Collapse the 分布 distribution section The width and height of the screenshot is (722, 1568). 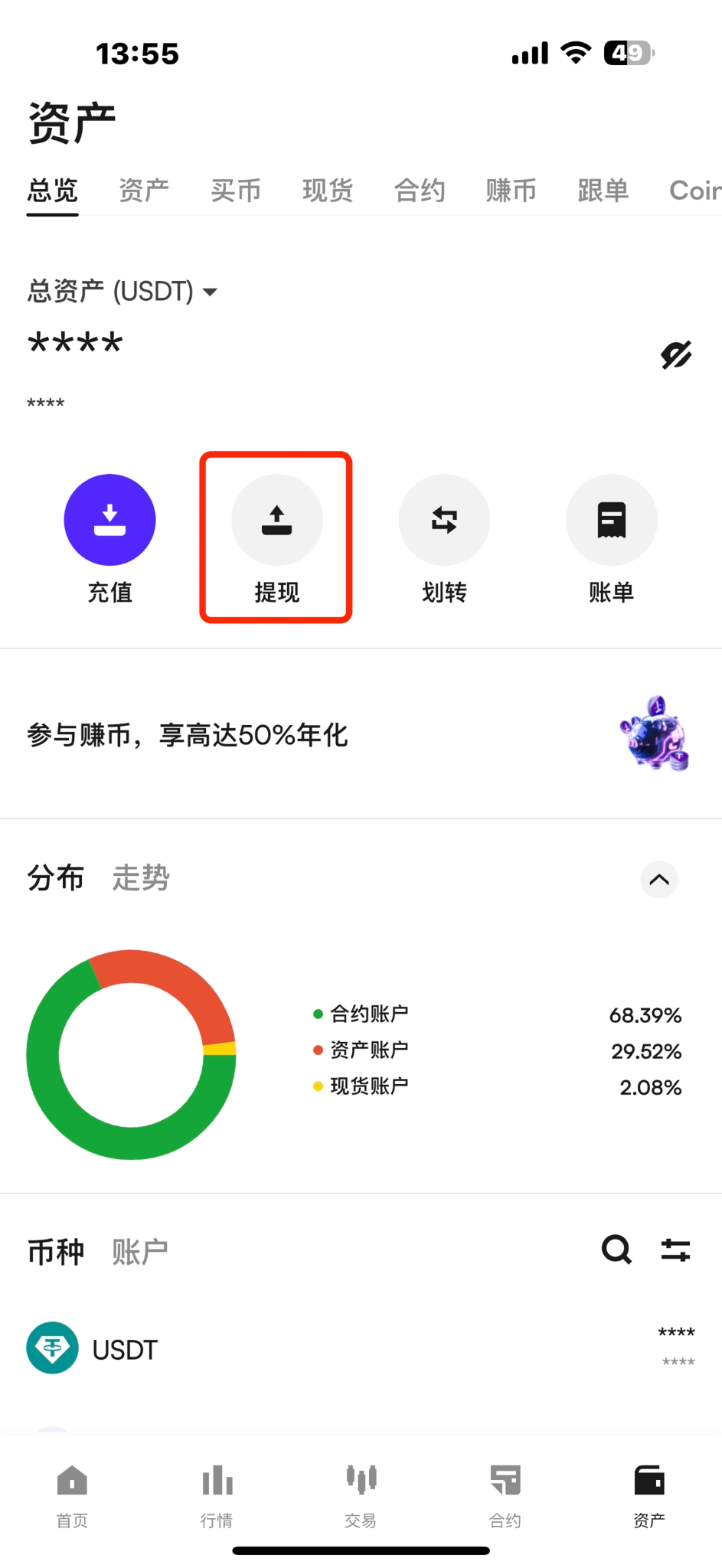click(x=659, y=880)
